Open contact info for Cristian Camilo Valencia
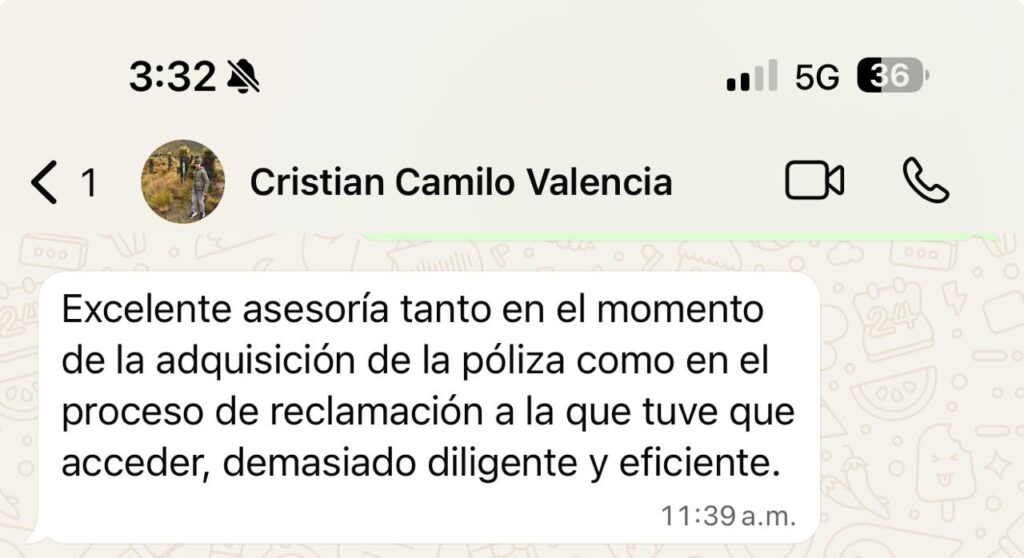This screenshot has width=1024, height=558. [460, 182]
